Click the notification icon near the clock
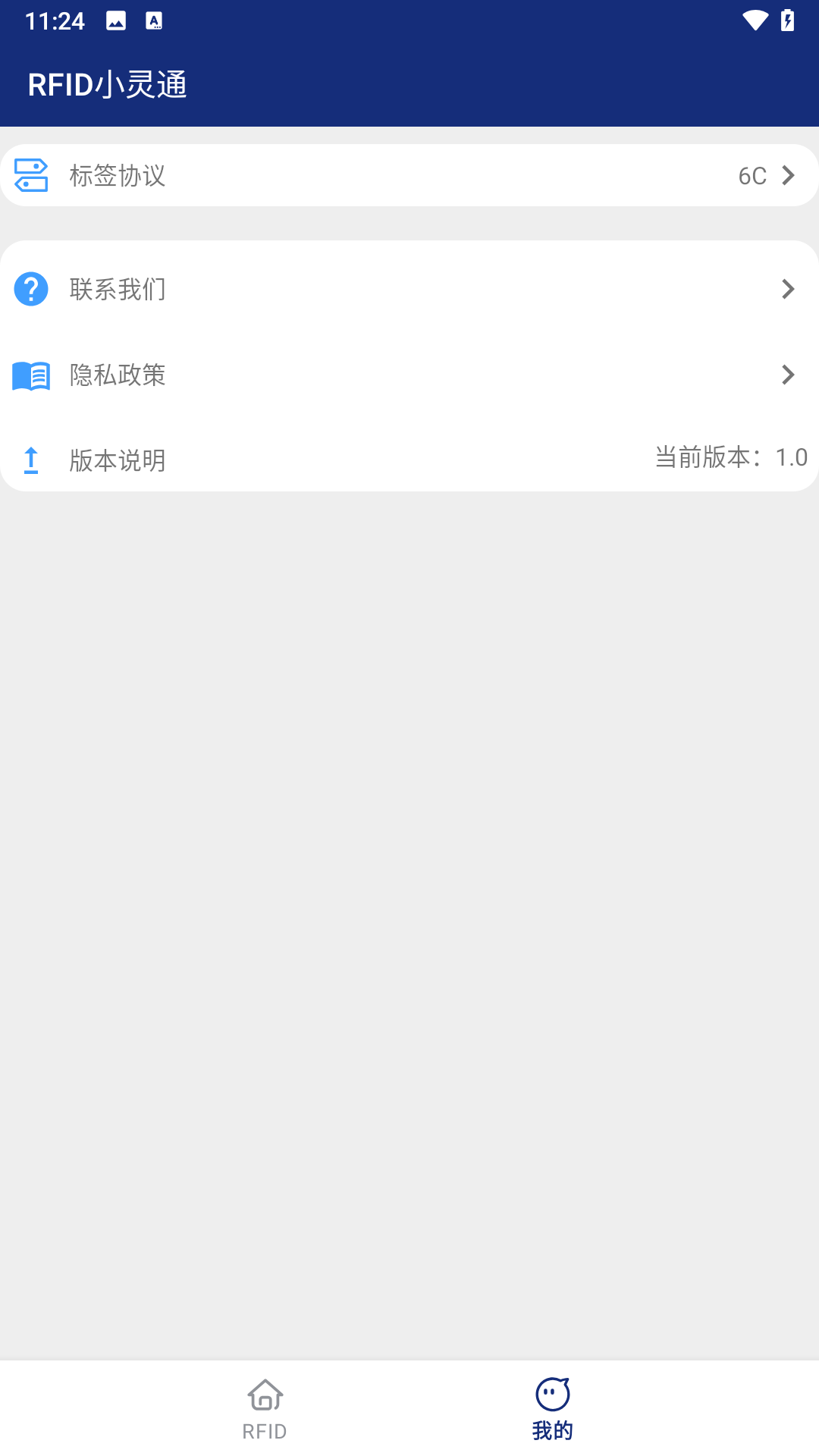 click(115, 20)
